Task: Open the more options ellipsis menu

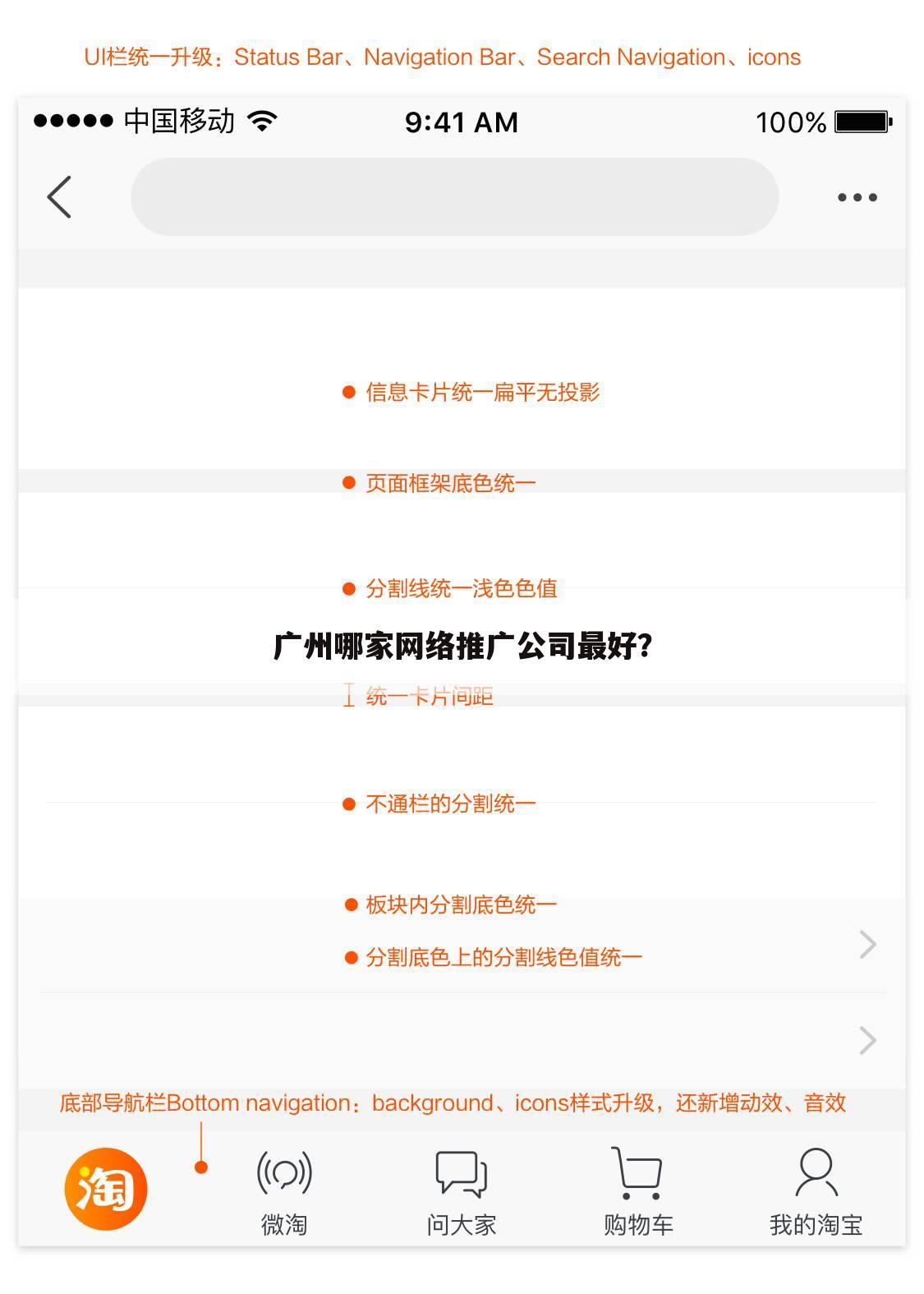Action: click(857, 197)
